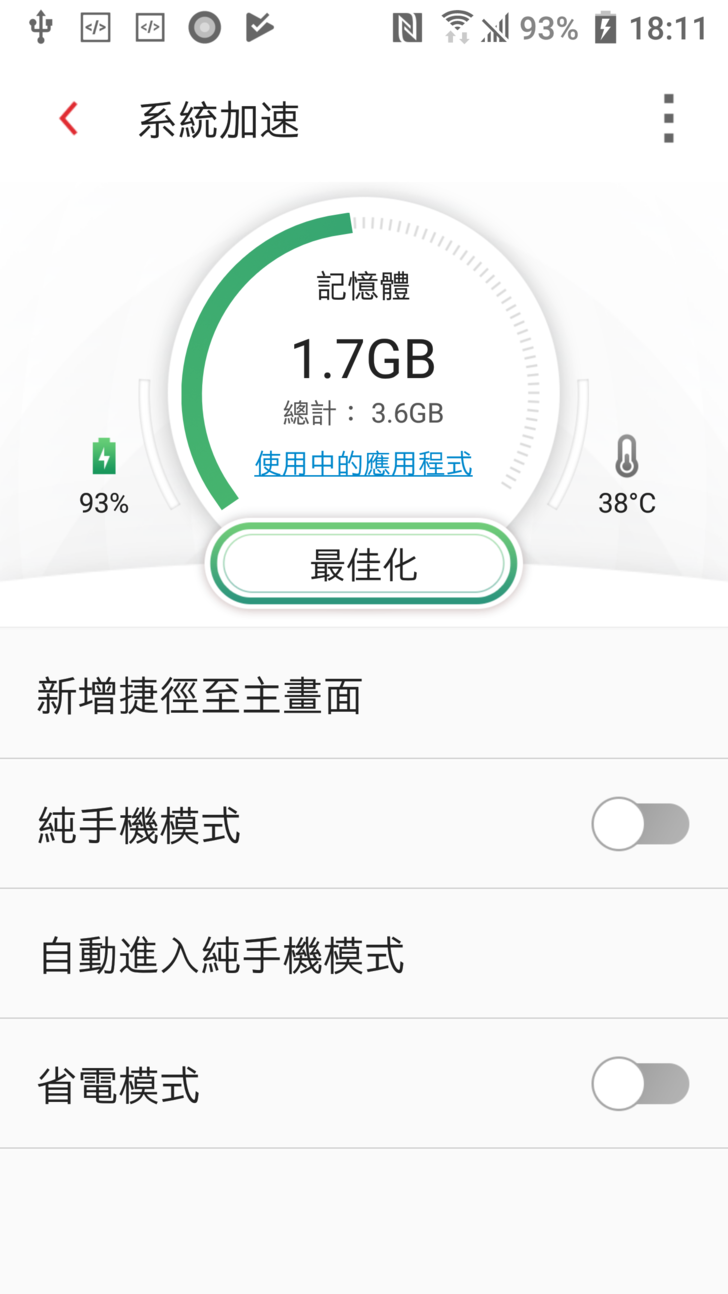Image resolution: width=728 pixels, height=1294 pixels.
Task: Go back using the red arrow
Action: tap(68, 119)
